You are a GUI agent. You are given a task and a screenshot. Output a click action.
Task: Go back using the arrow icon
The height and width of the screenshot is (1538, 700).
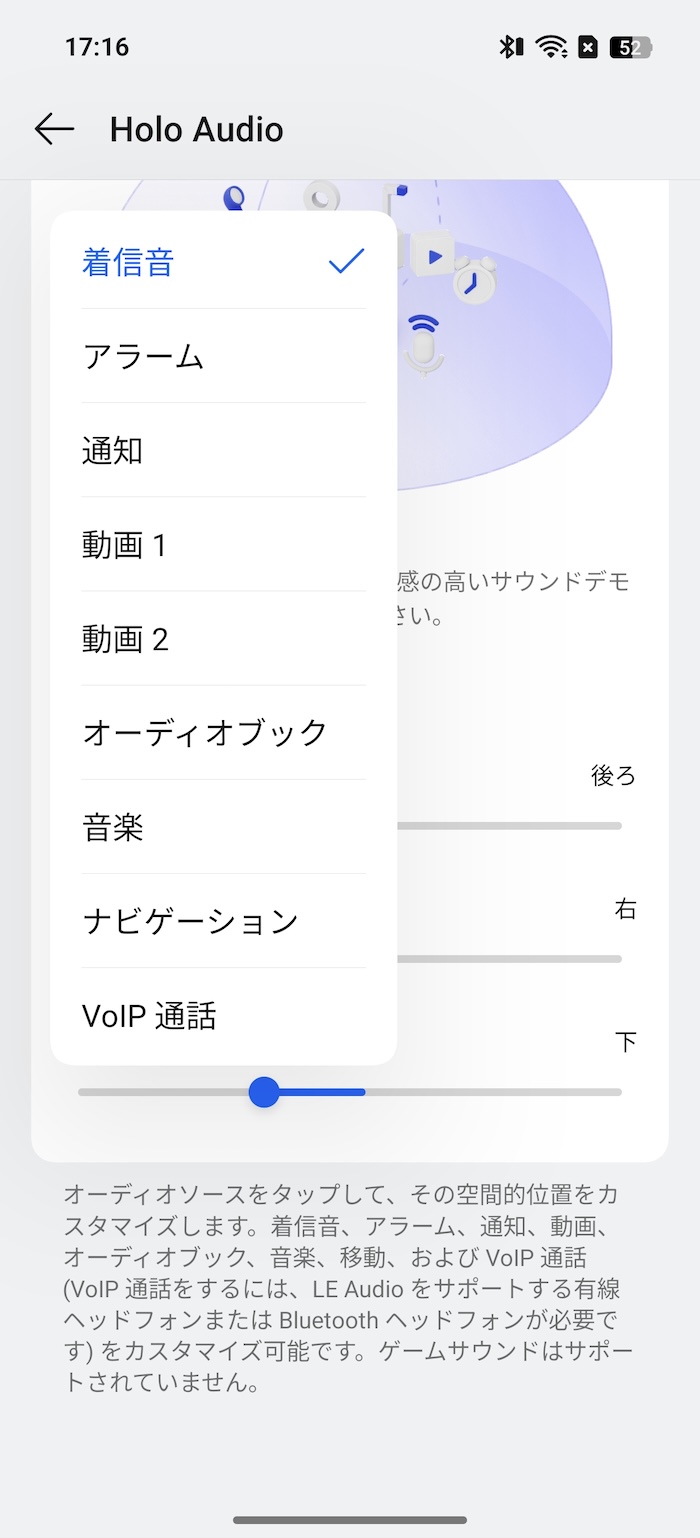point(54,129)
